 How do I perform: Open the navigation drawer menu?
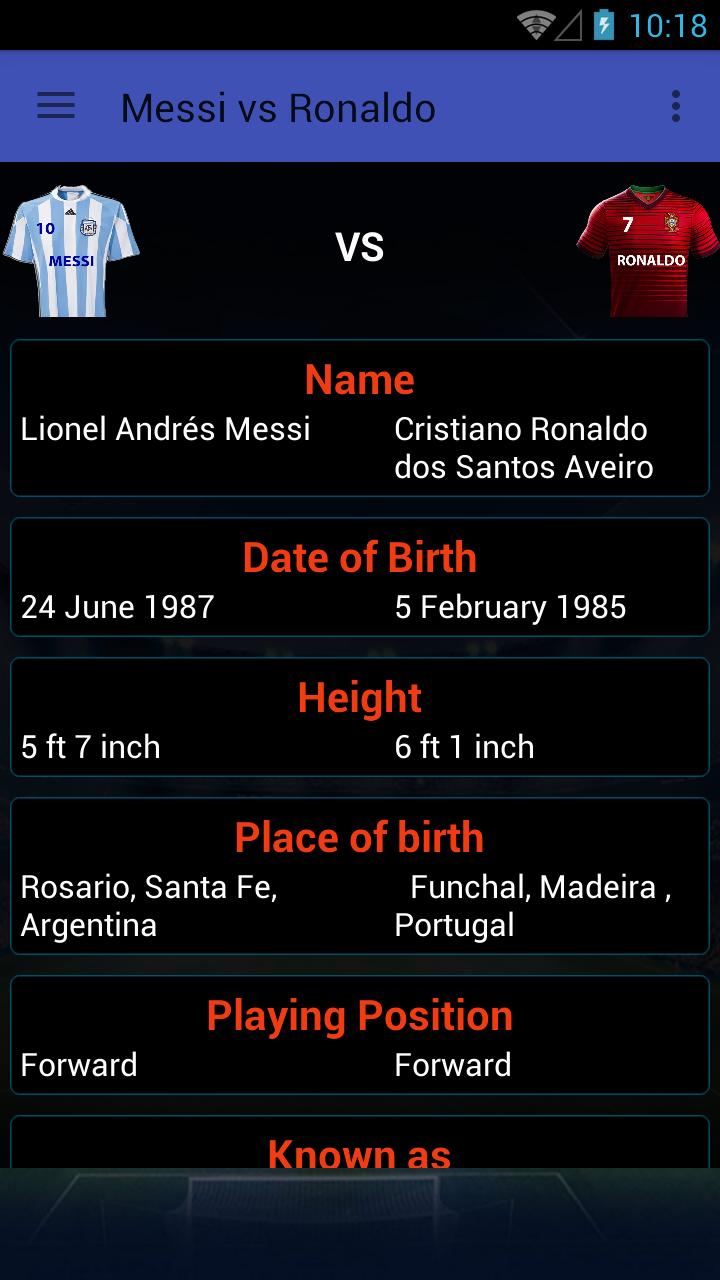[x=55, y=106]
